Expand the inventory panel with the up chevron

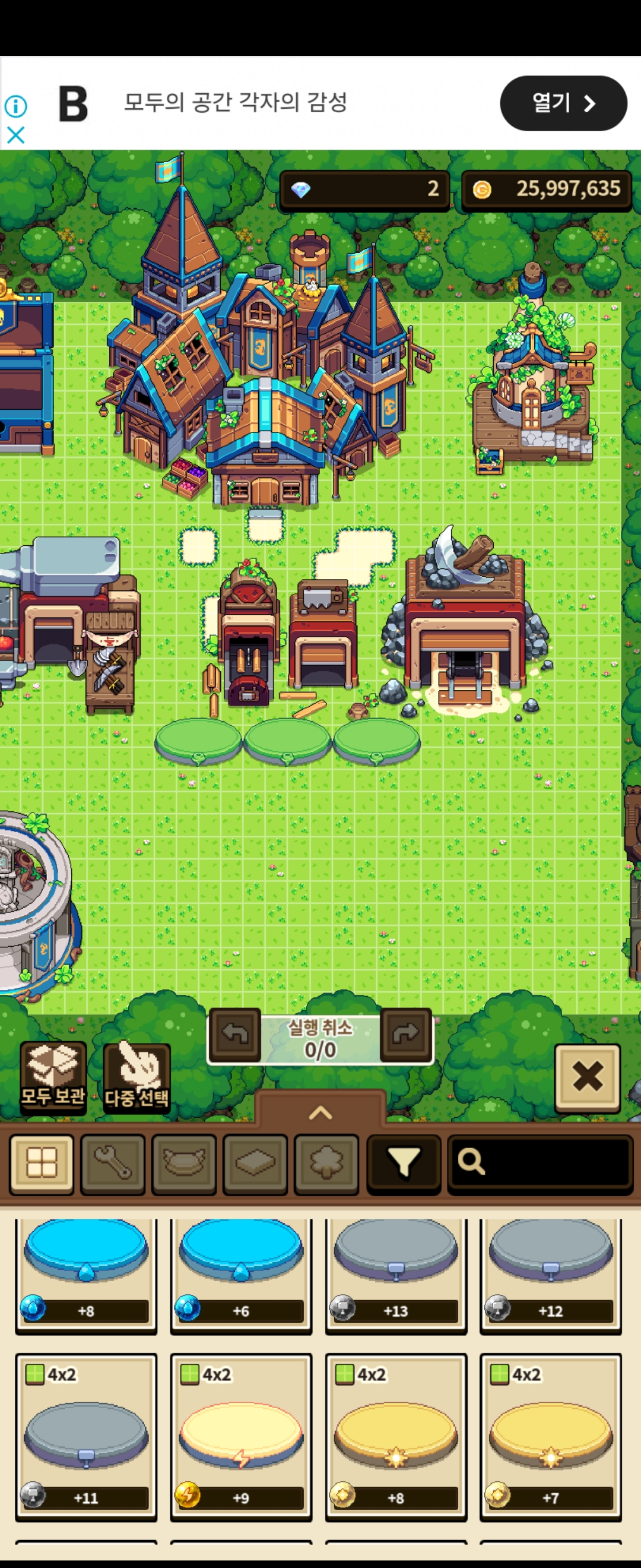click(x=320, y=1112)
